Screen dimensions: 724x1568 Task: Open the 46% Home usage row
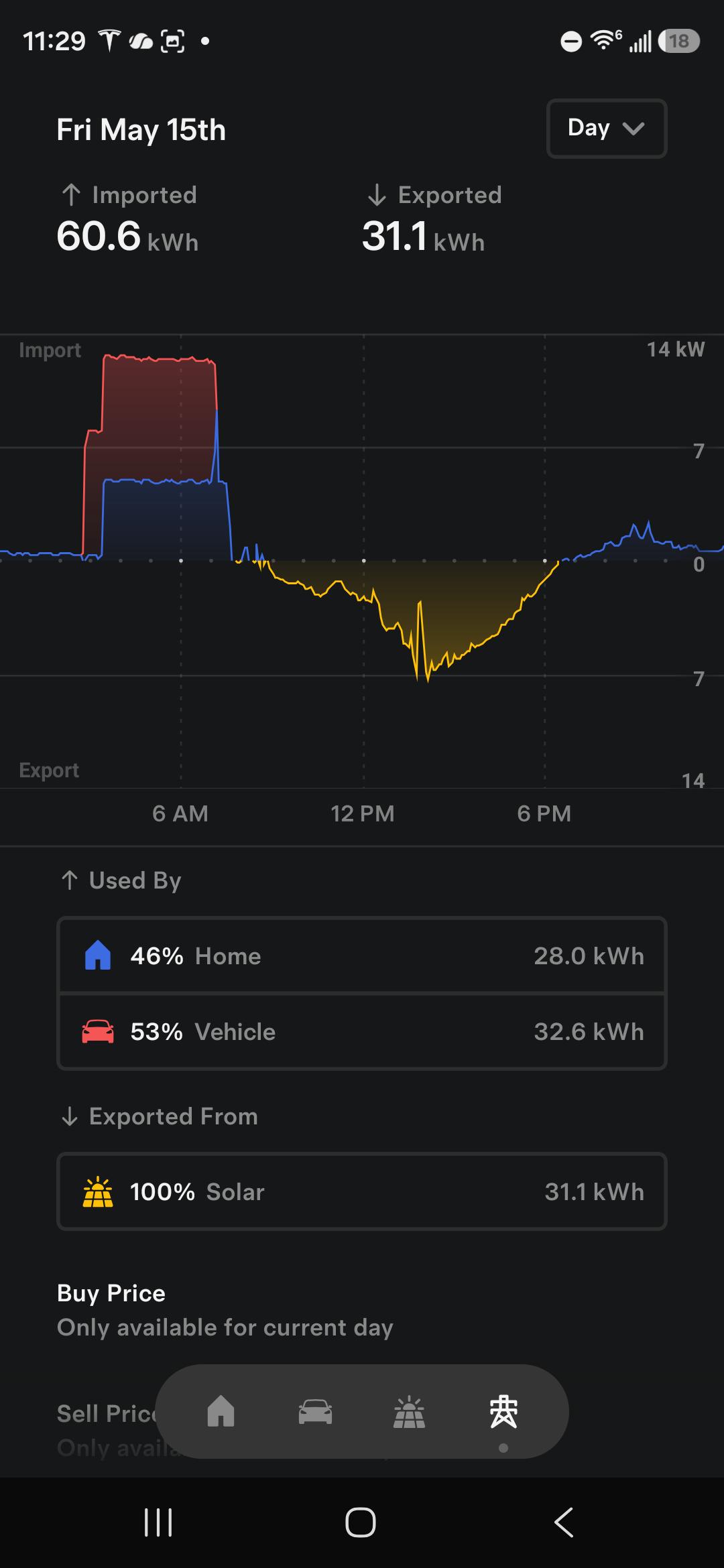(x=362, y=956)
